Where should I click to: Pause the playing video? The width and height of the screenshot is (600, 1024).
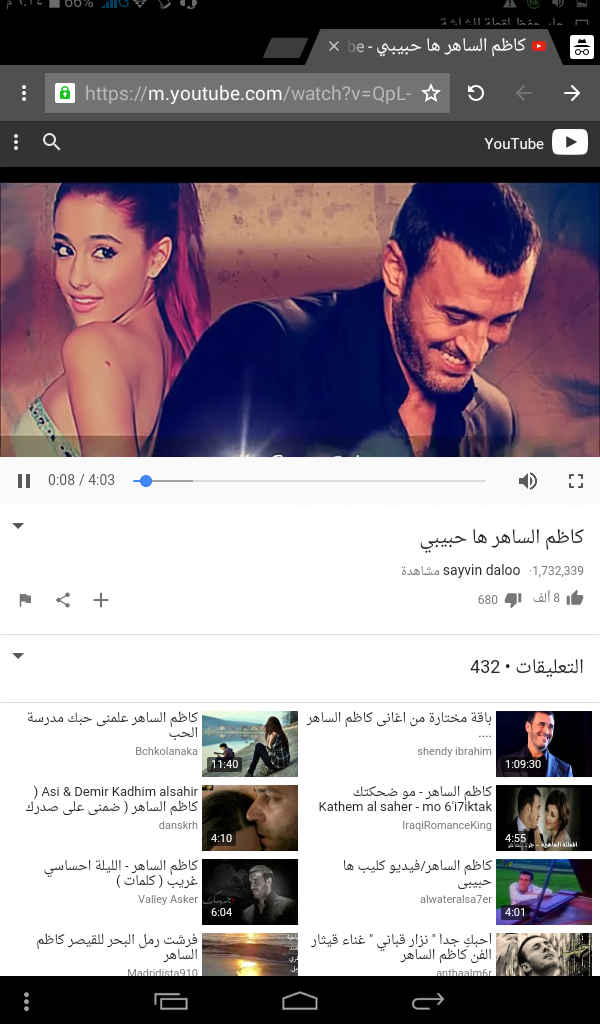tap(24, 481)
